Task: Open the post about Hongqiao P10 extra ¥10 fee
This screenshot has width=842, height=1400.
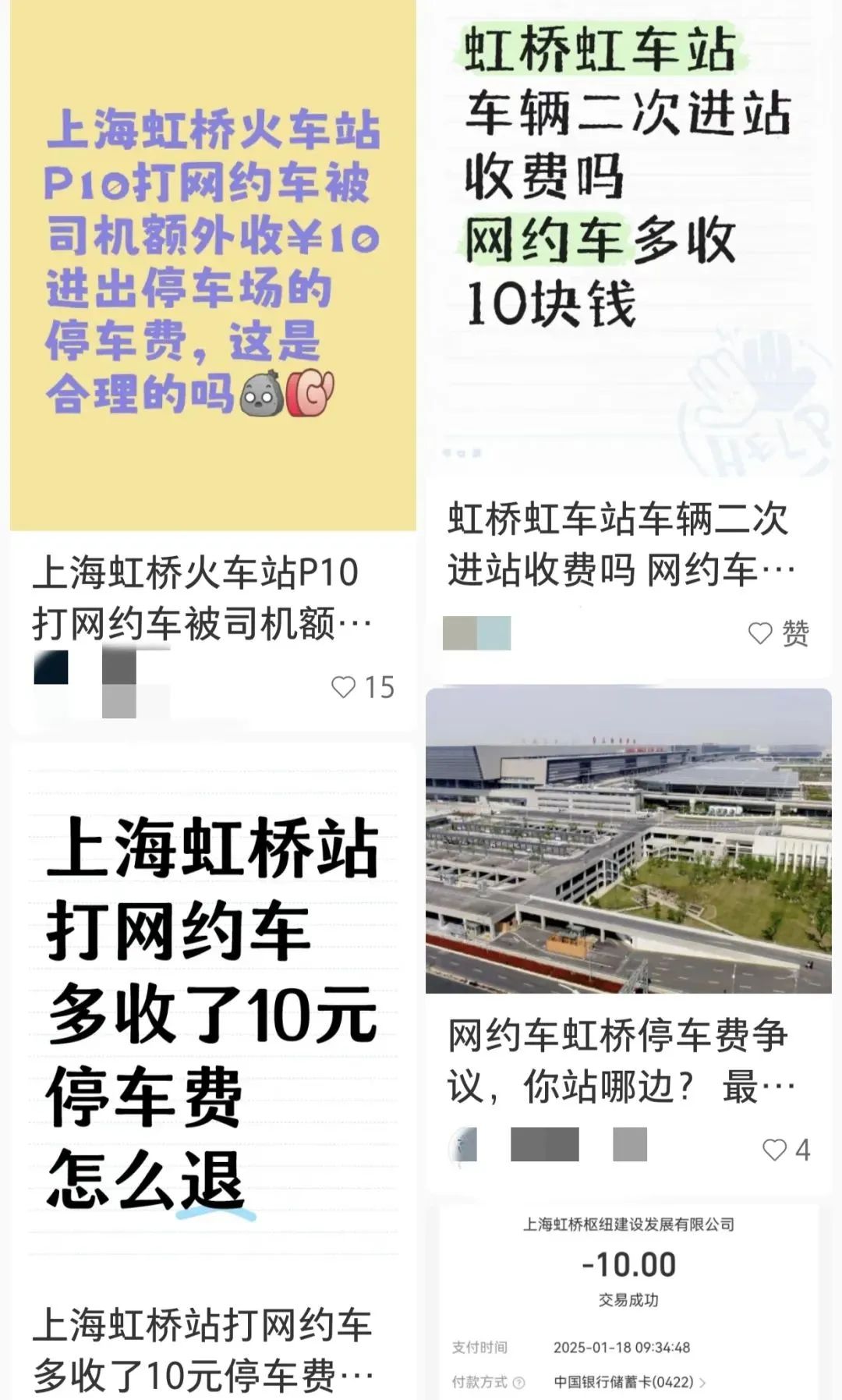Action: pyautogui.click(x=212, y=265)
